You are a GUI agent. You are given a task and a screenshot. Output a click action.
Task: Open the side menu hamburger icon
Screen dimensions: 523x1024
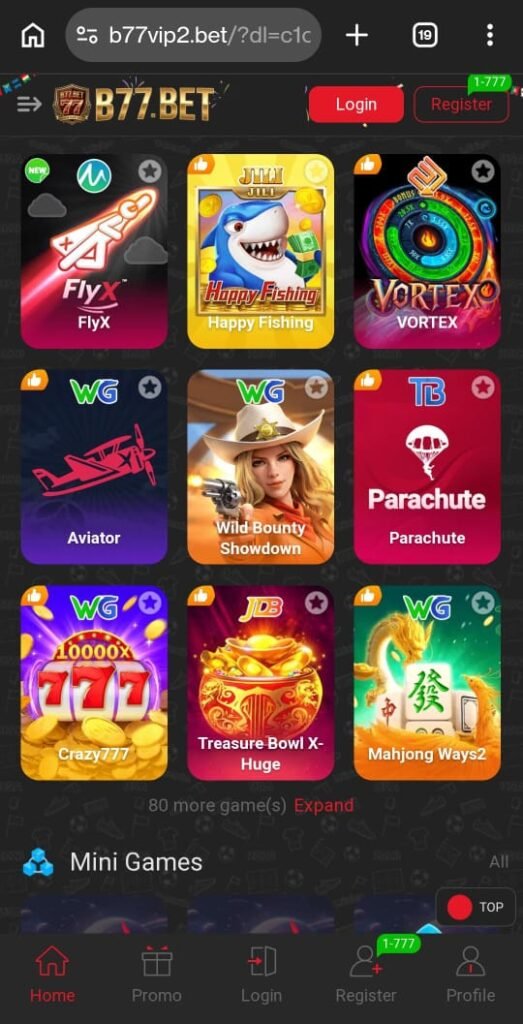(x=29, y=104)
